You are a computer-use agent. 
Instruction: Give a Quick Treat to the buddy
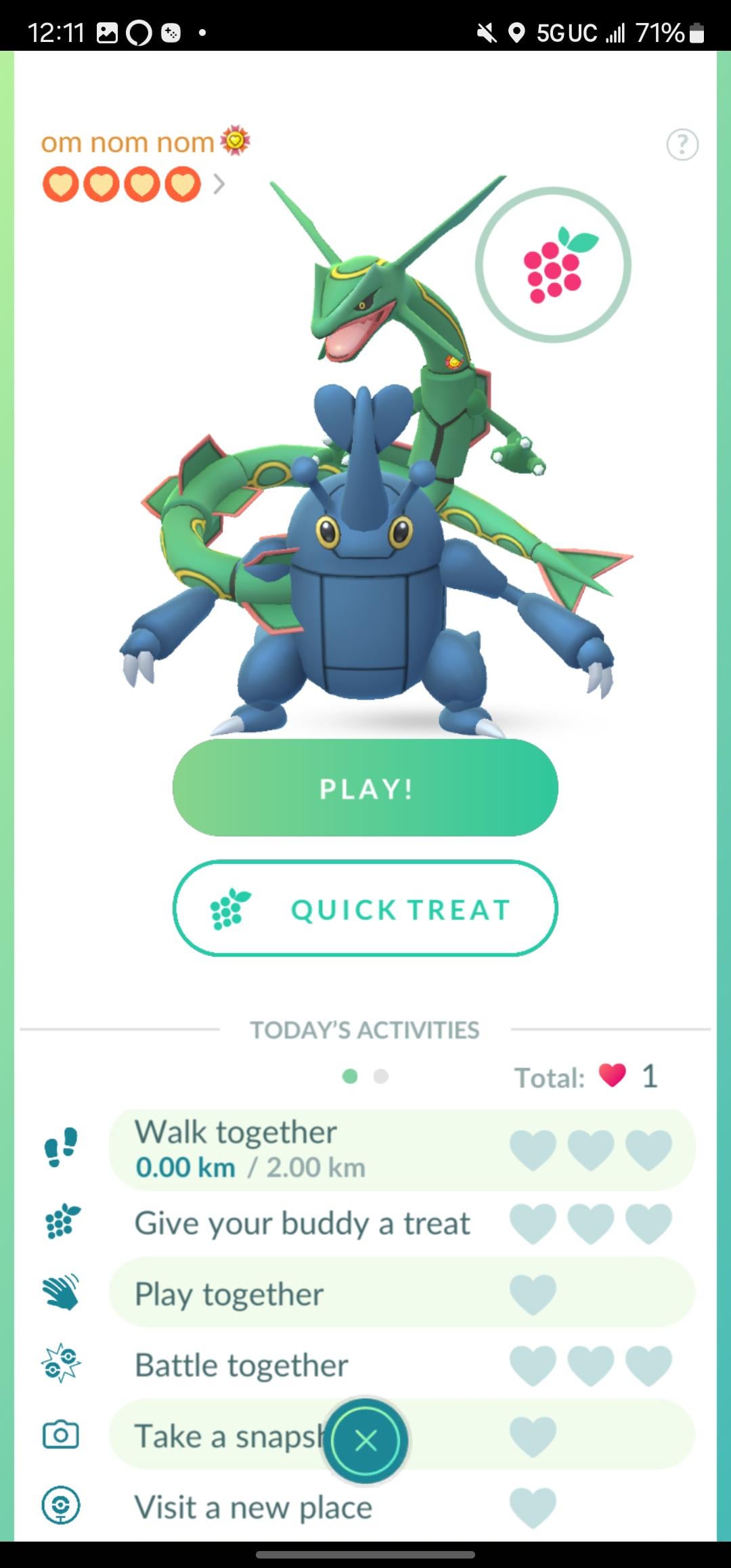coord(365,909)
